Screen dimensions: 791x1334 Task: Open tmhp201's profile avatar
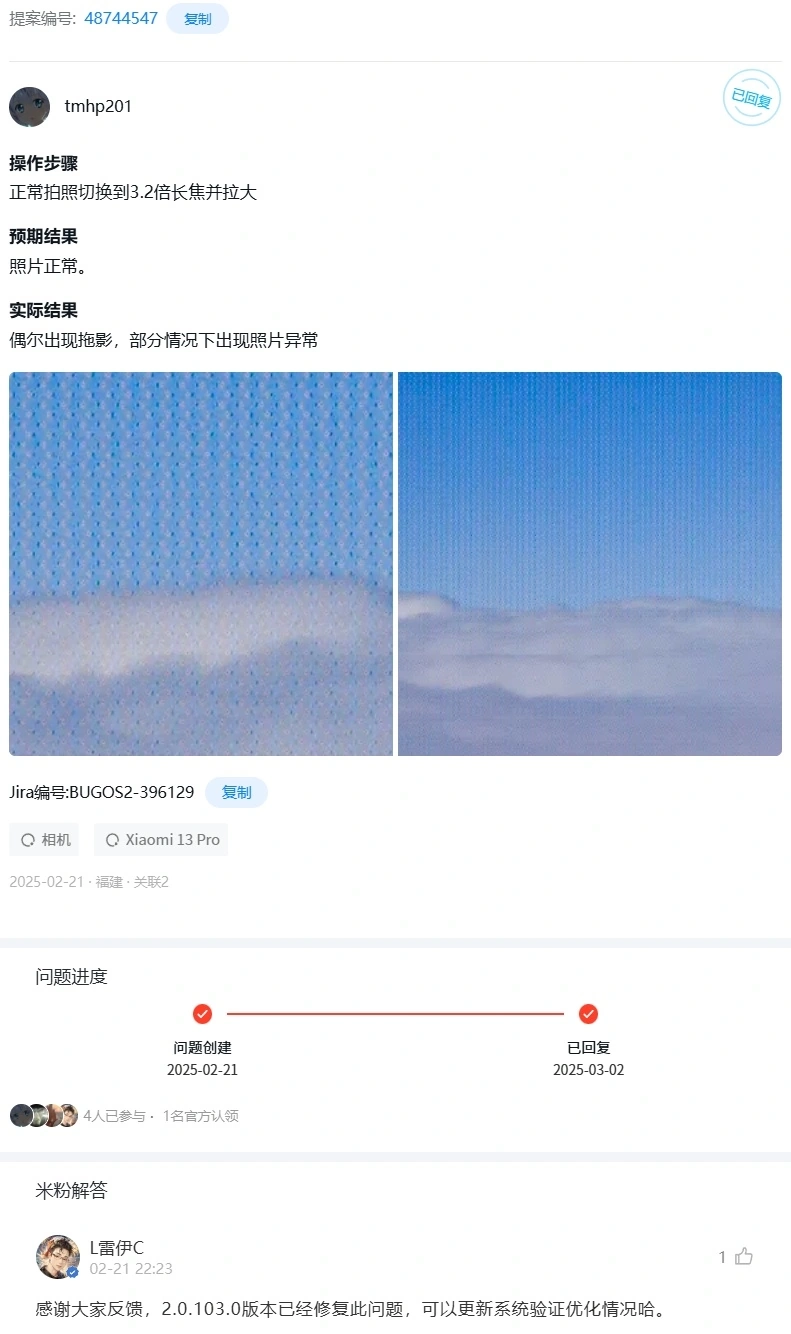click(x=30, y=107)
